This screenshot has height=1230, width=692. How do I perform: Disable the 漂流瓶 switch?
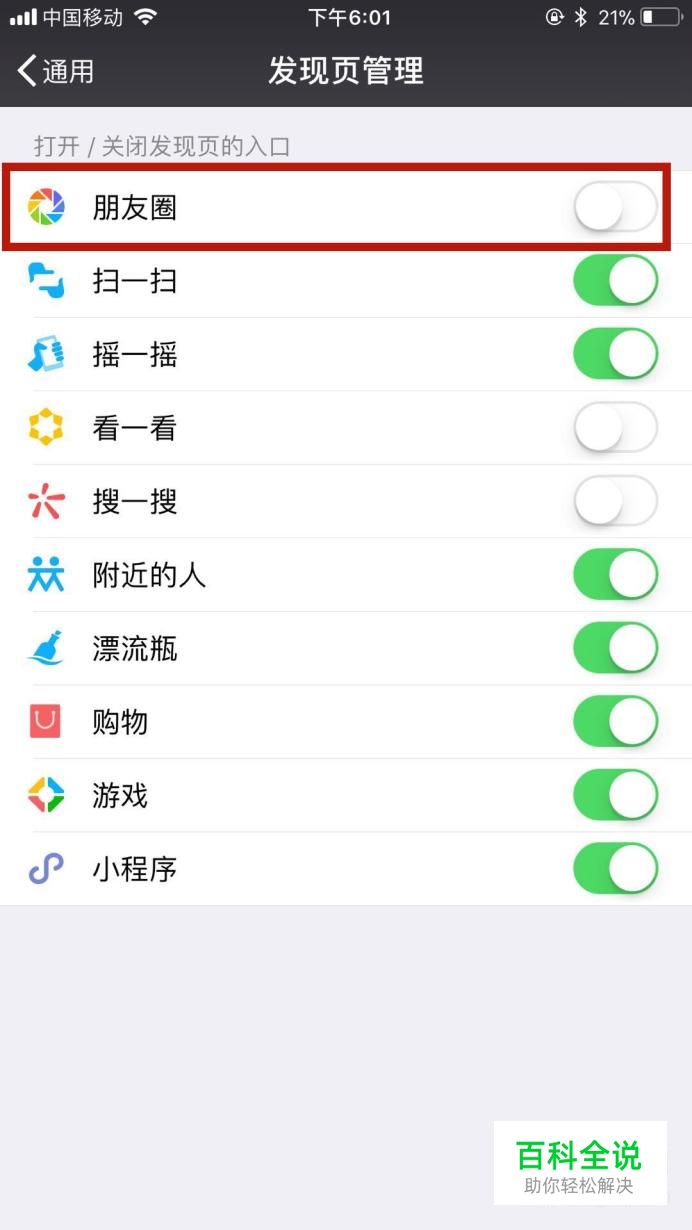click(615, 648)
